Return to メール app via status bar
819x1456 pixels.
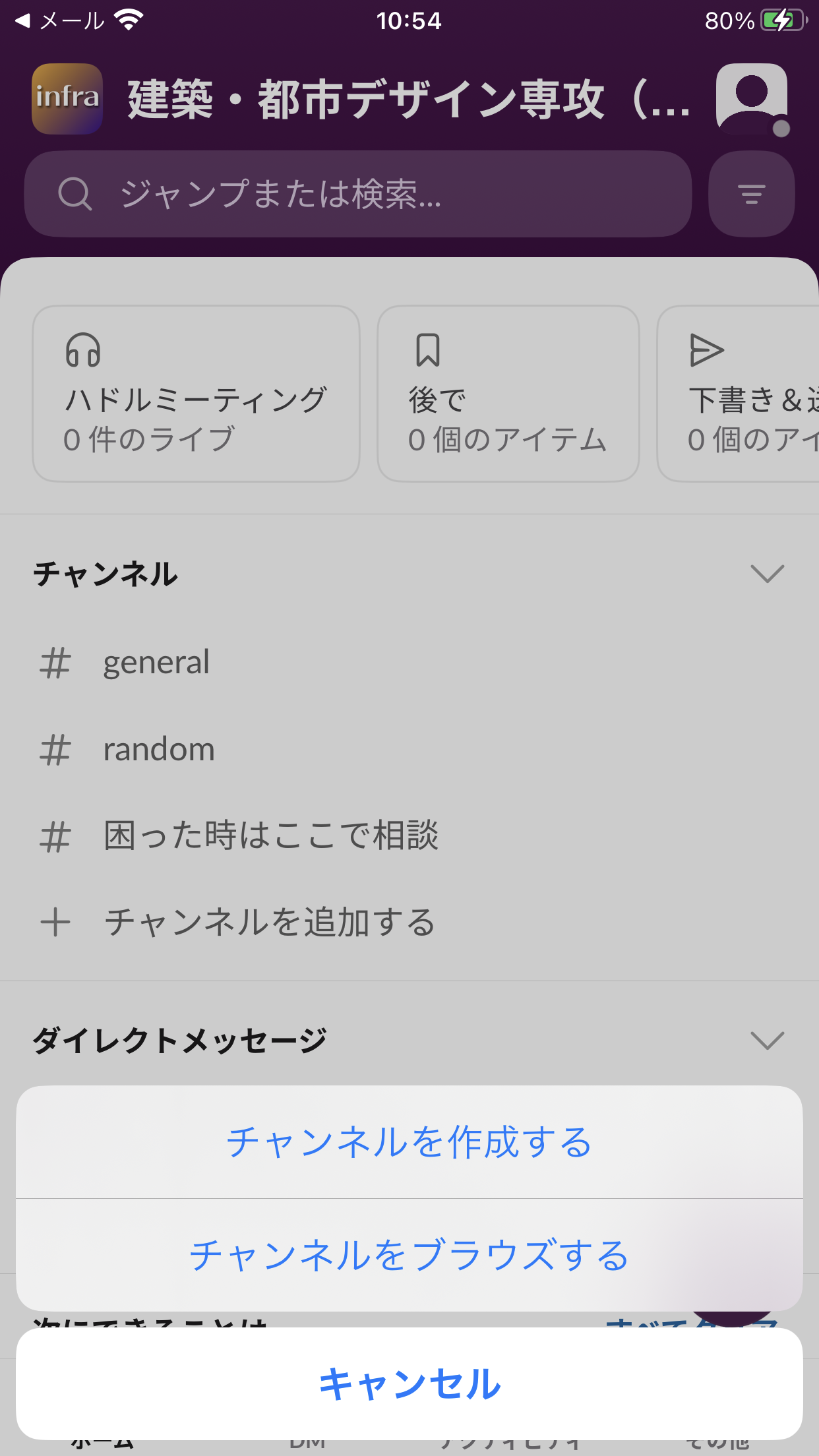point(59,21)
